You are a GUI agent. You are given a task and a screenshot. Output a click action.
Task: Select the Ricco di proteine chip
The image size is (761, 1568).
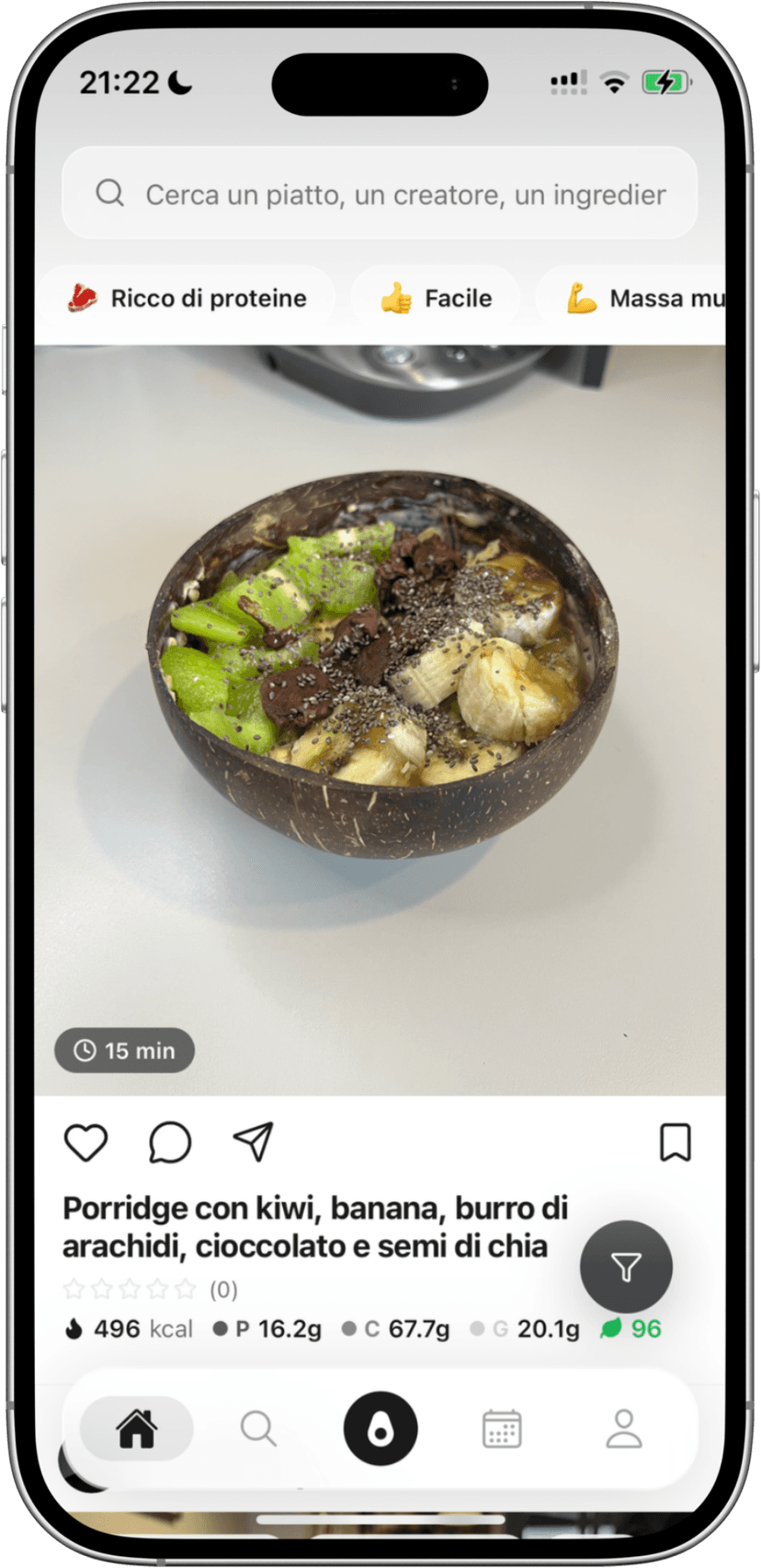(x=187, y=298)
